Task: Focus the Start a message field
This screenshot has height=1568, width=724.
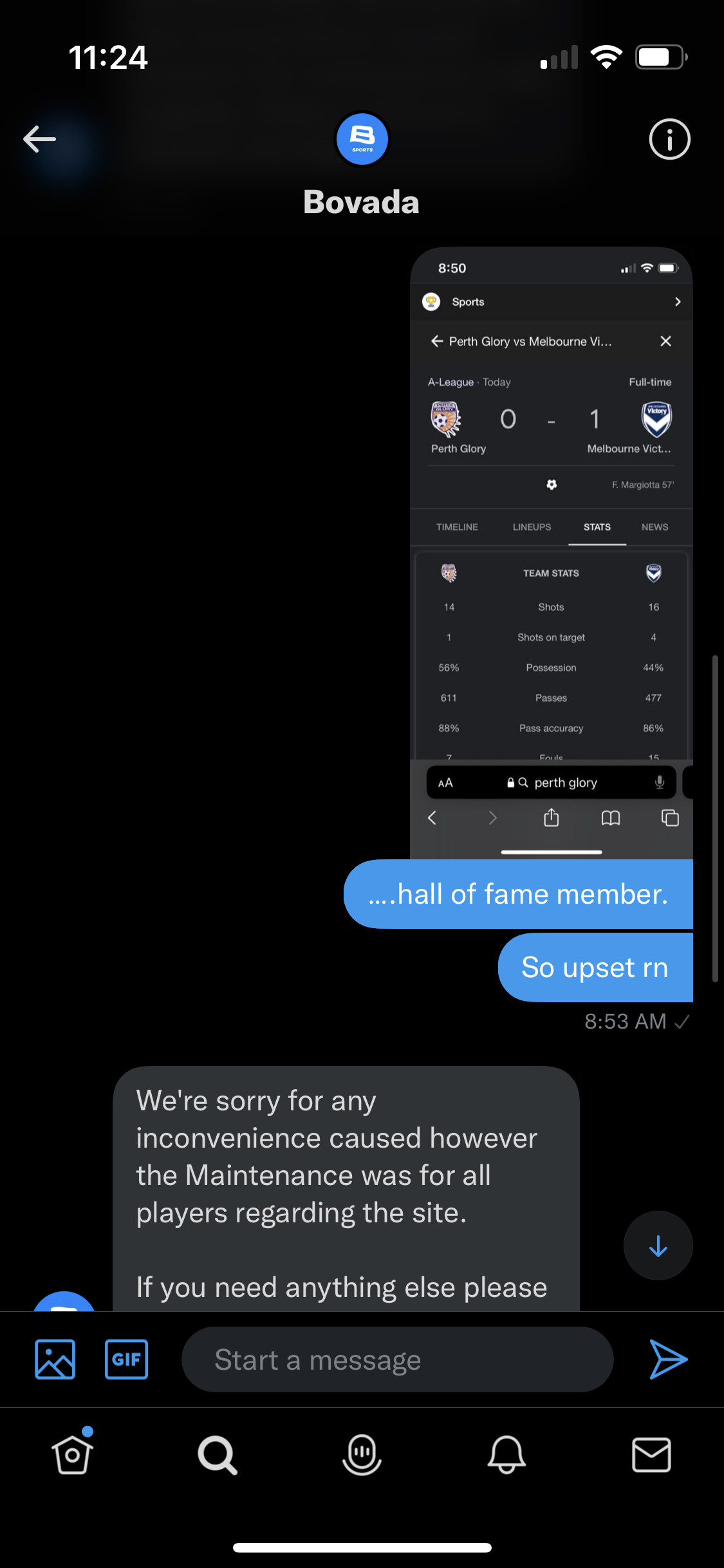Action: (x=397, y=1359)
